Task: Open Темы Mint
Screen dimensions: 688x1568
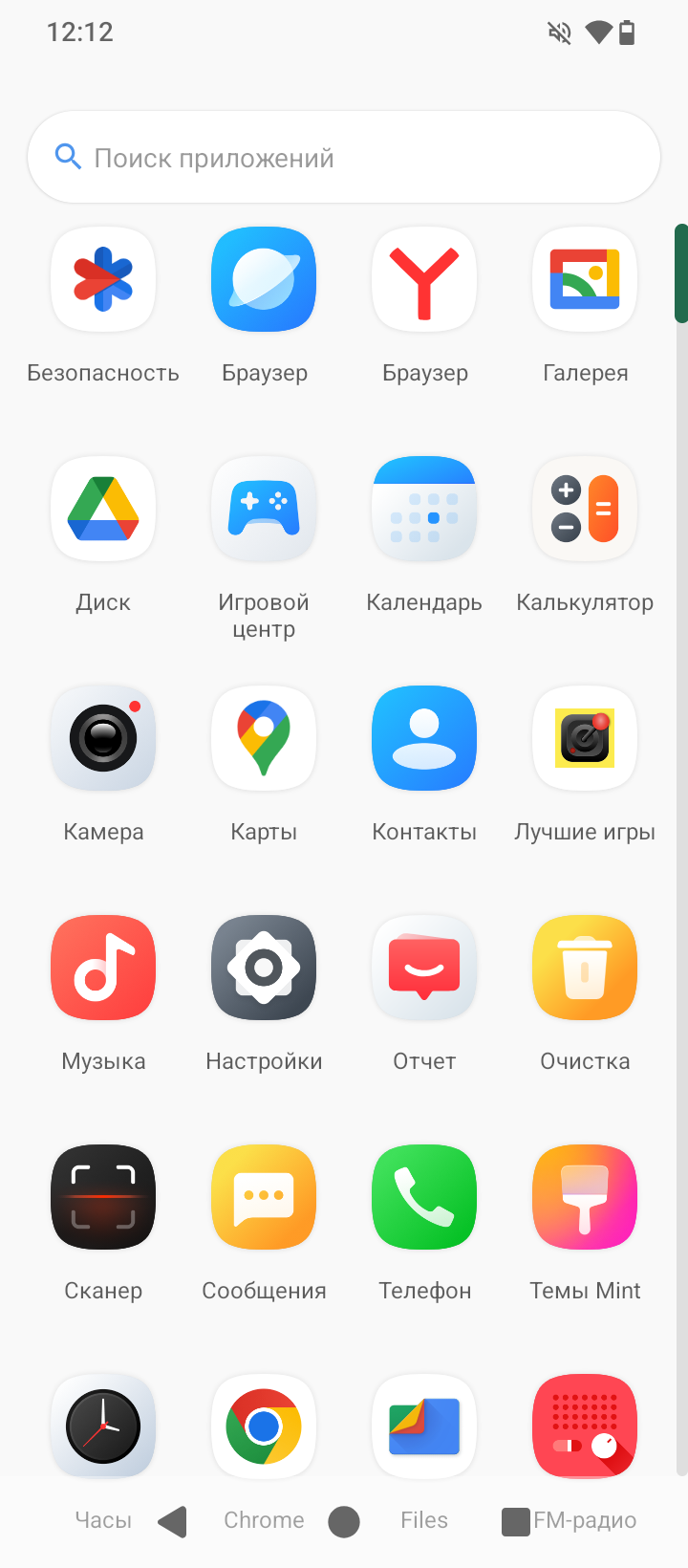Action: 585,1198
